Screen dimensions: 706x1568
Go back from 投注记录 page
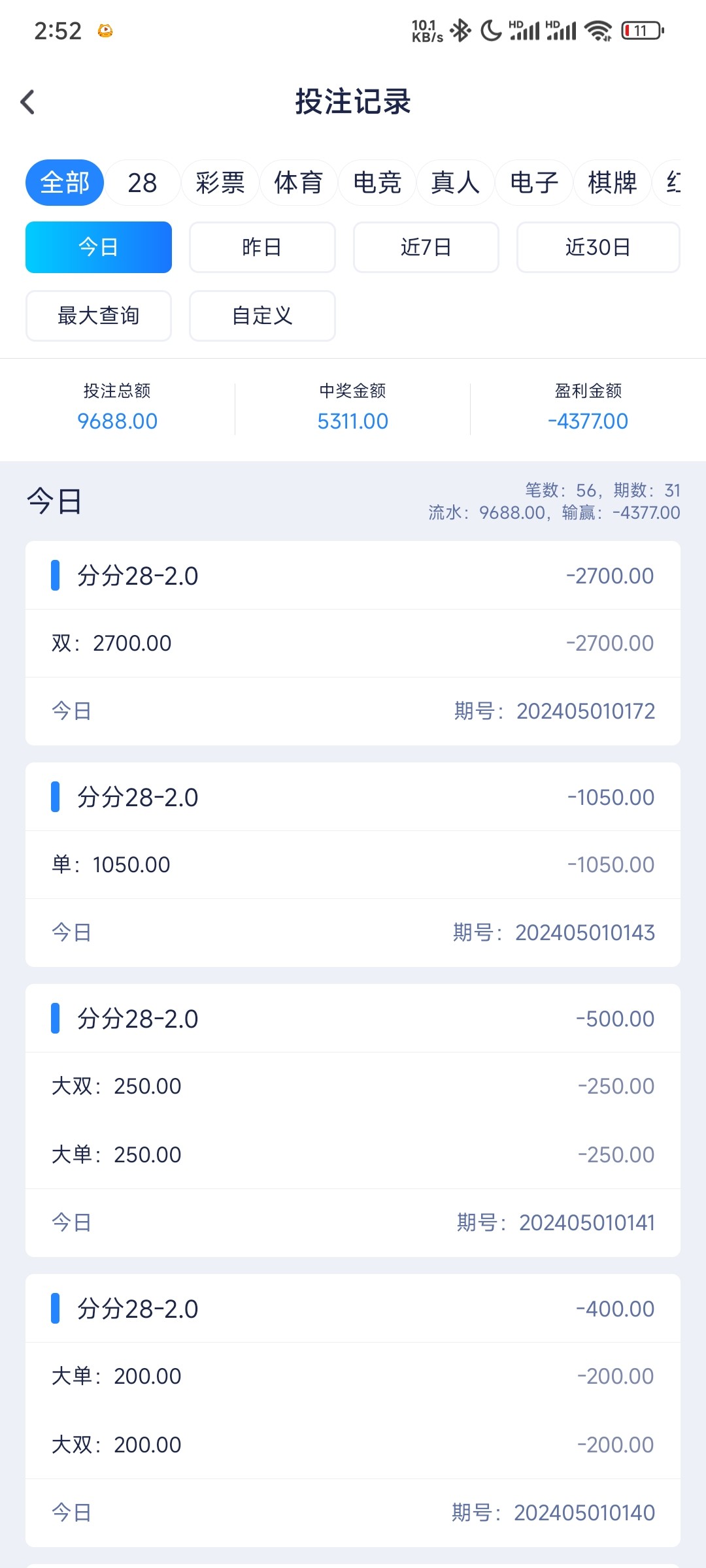point(28,102)
